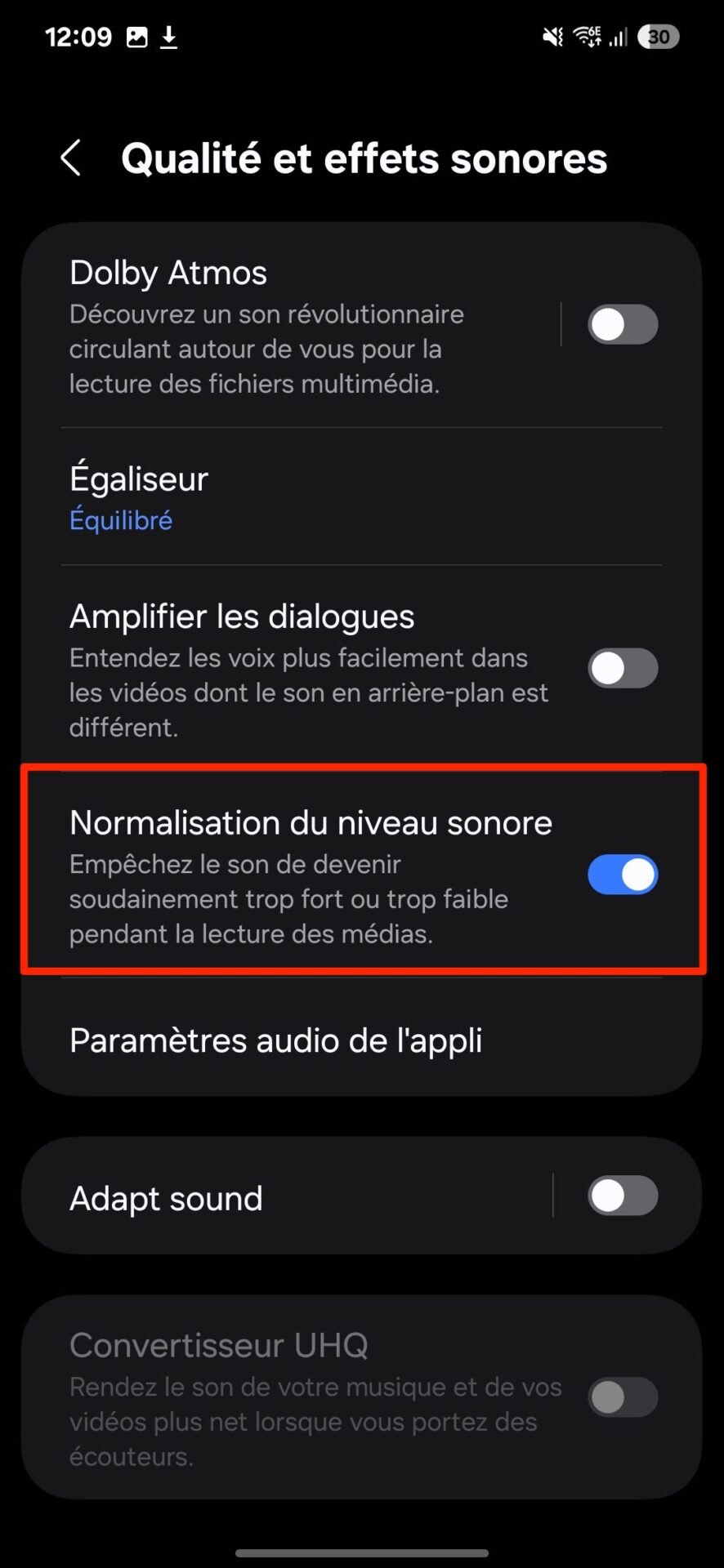Disable Normalisation du niveau sonore

[623, 875]
